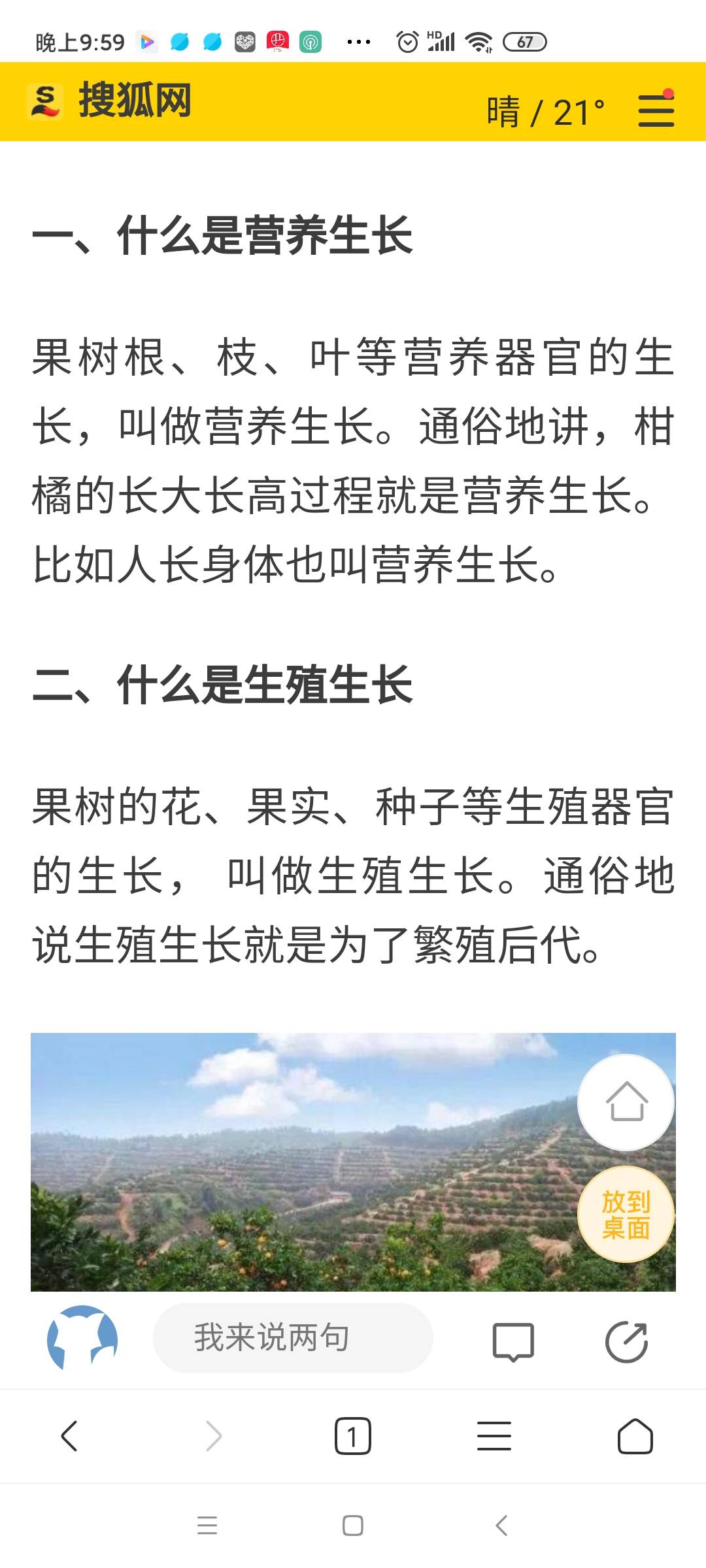Open the Sohu hamburger menu
Image resolution: width=706 pixels, height=1568 pixels.
click(656, 108)
